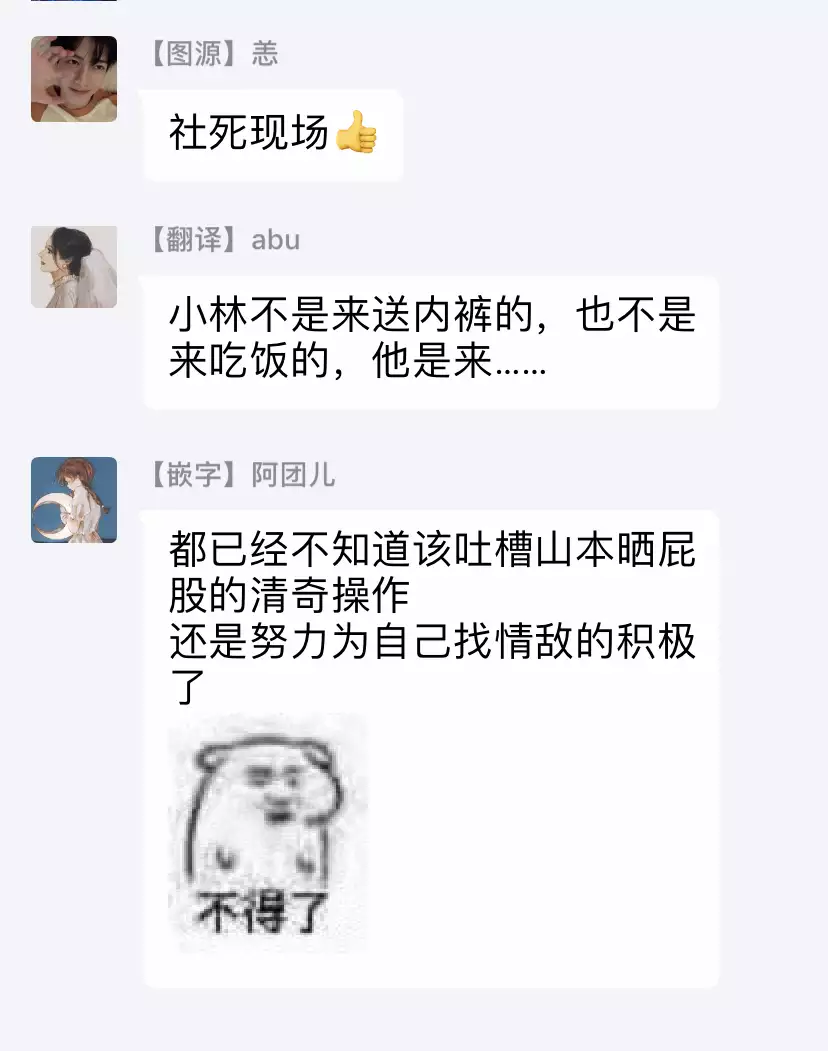Open the profile avatar of 恙
Viewport: 828px width, 1051px height.
[74, 79]
